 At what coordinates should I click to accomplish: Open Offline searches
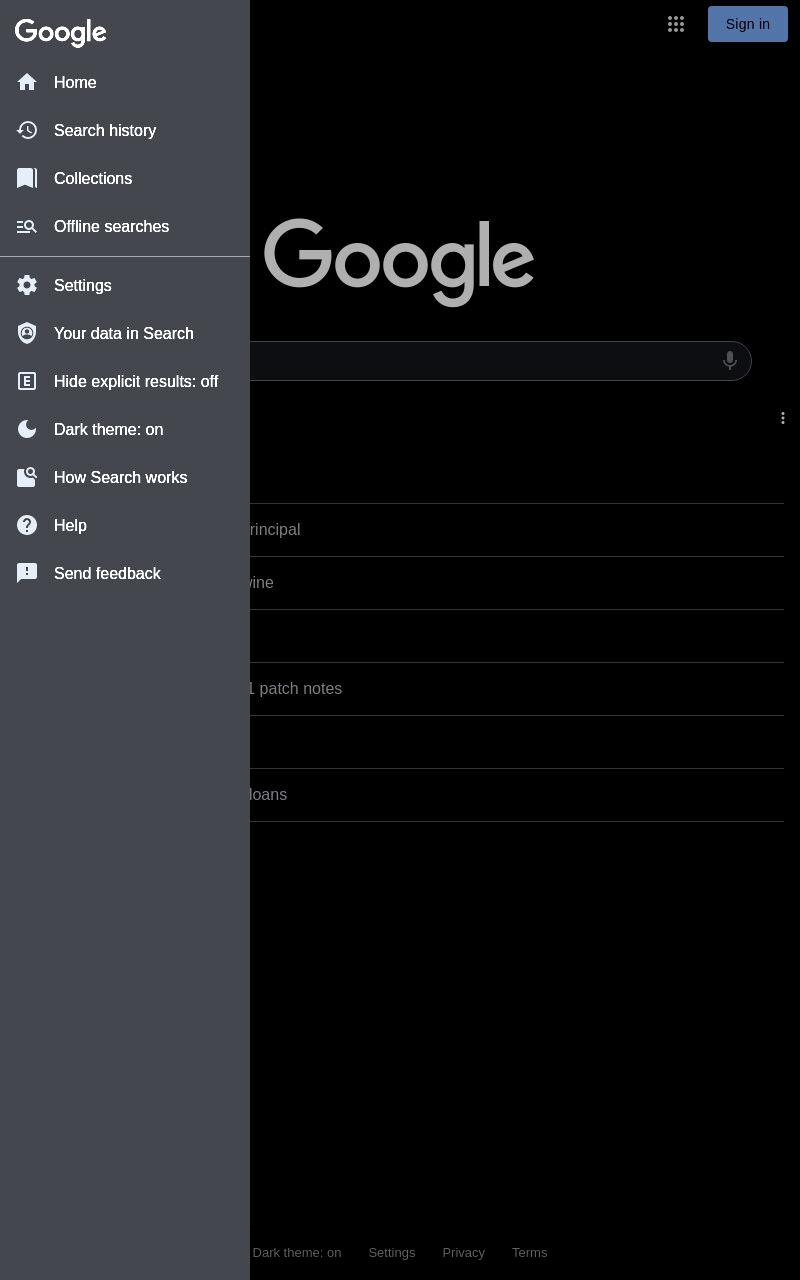click(124, 226)
